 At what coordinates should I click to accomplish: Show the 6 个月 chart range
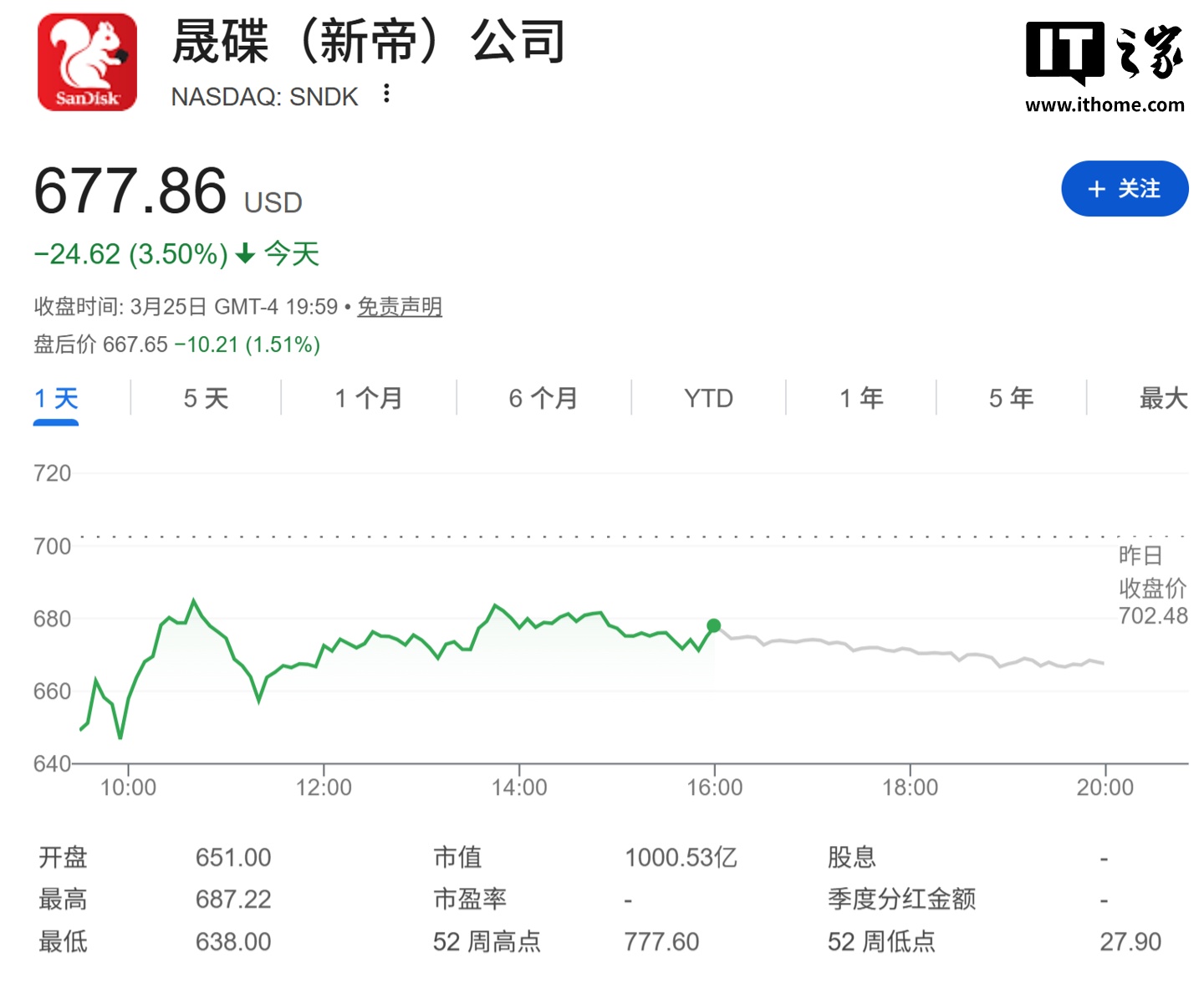[543, 398]
